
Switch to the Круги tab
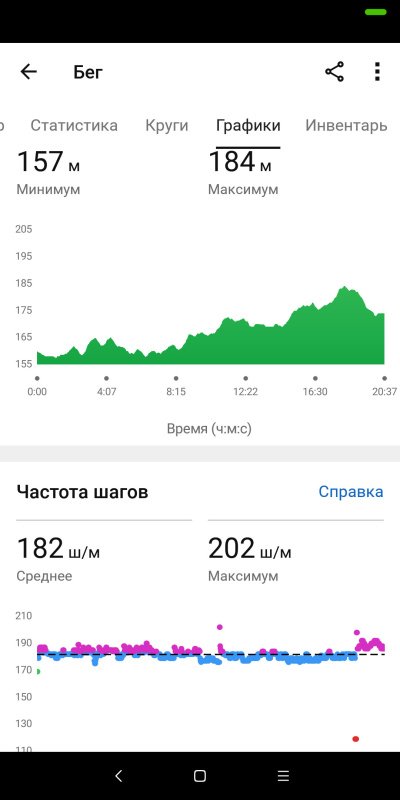pyautogui.click(x=167, y=126)
